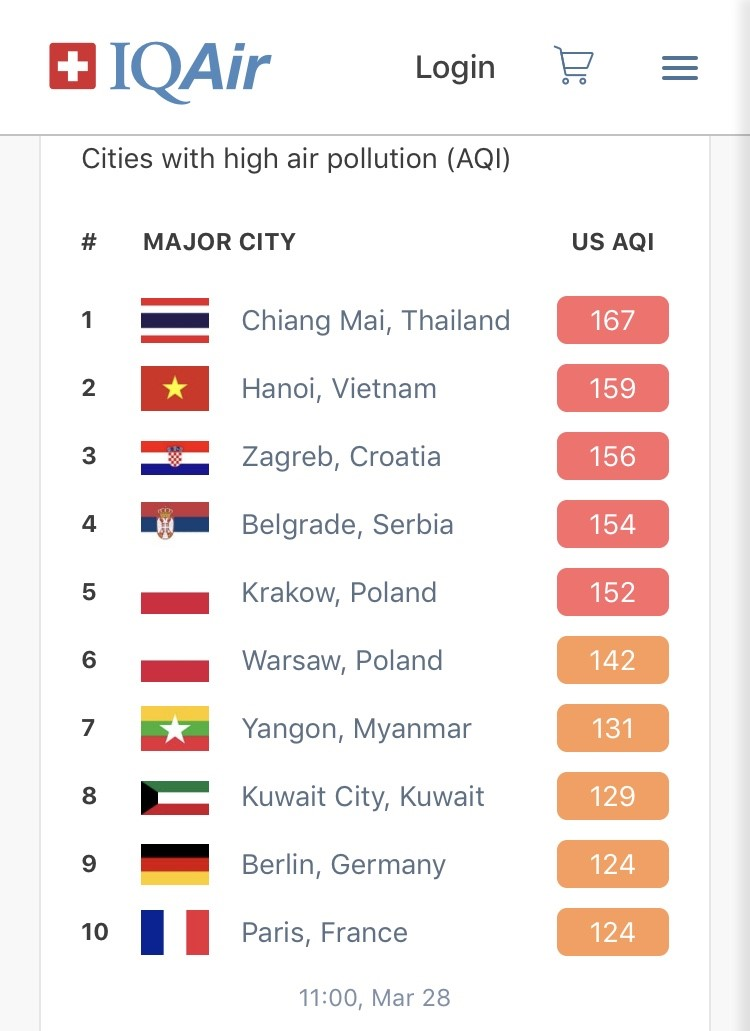Viewport: 750px width, 1031px height.
Task: Open the shopping cart
Action: pos(574,66)
